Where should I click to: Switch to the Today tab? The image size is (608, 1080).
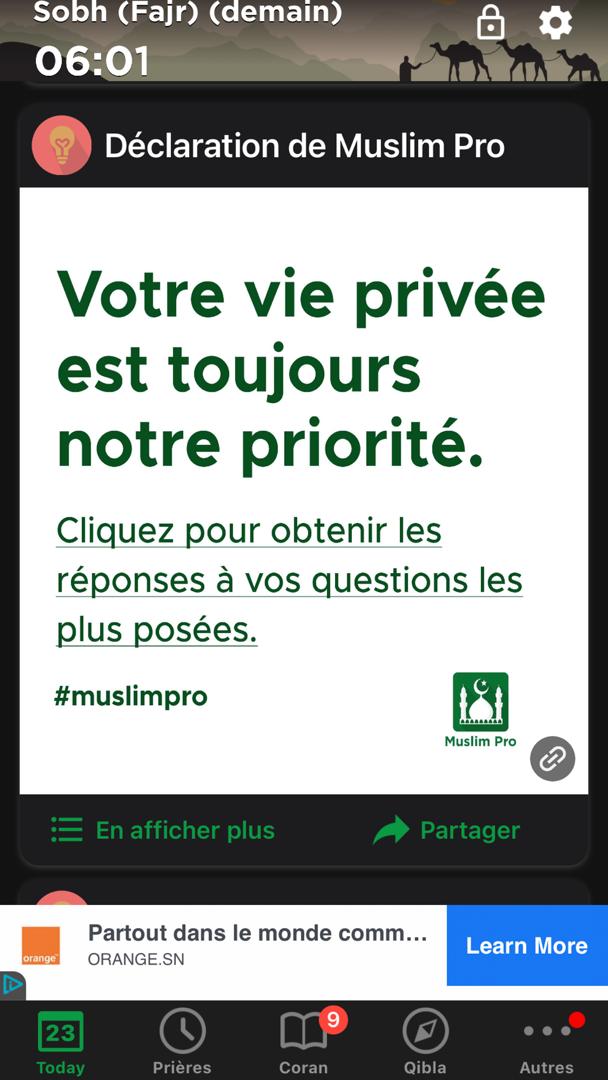coord(60,1041)
